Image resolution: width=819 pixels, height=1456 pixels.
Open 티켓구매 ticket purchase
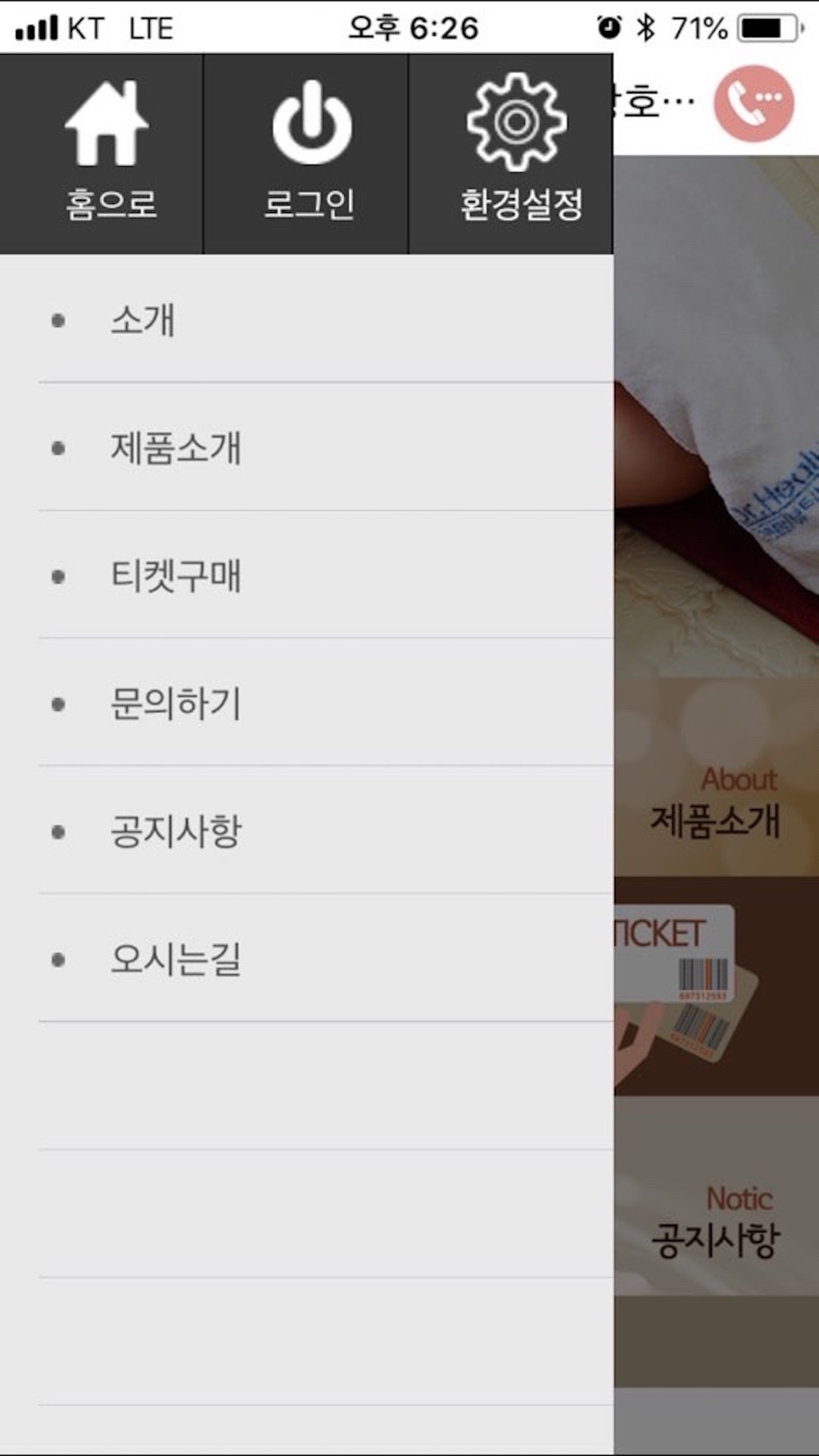pyautogui.click(x=176, y=576)
